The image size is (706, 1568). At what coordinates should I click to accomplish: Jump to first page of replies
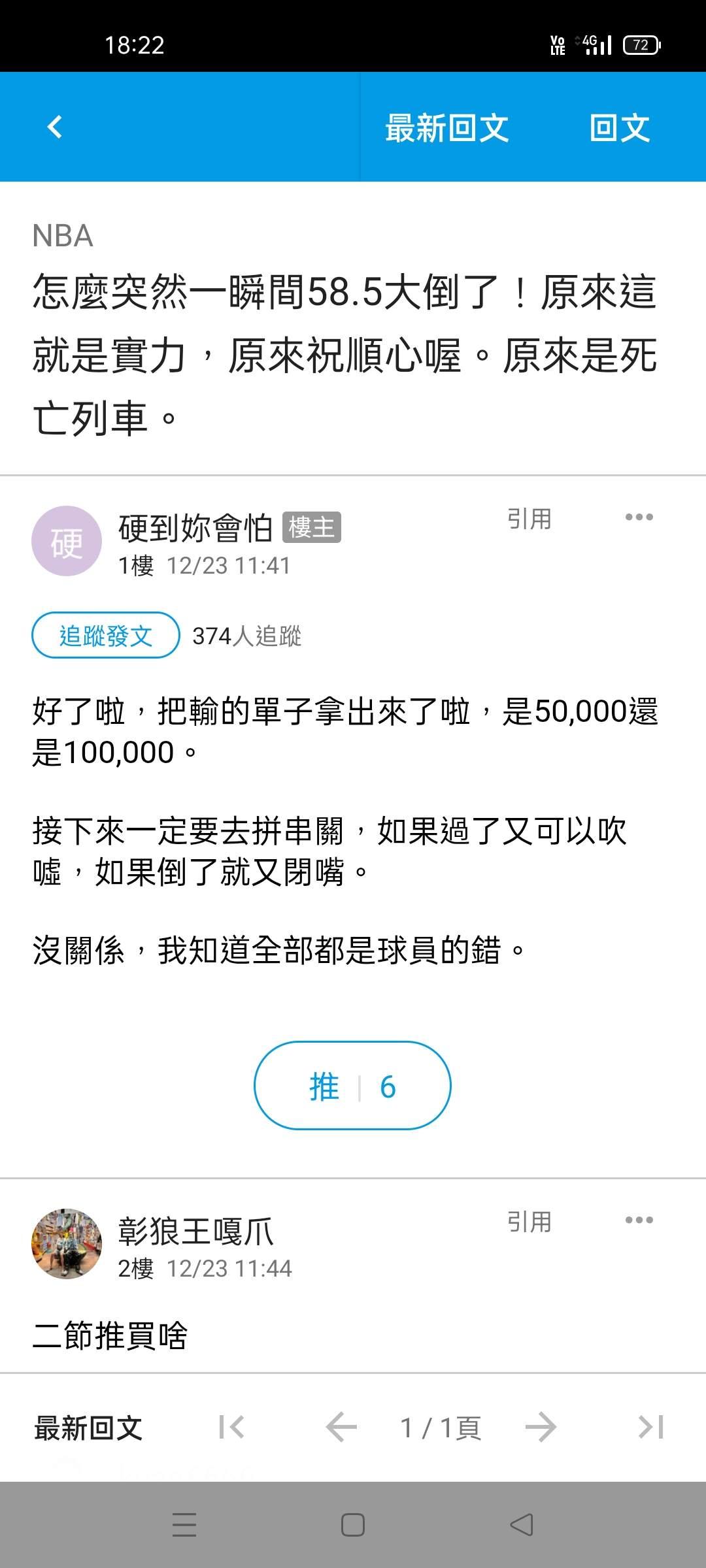point(231,1428)
